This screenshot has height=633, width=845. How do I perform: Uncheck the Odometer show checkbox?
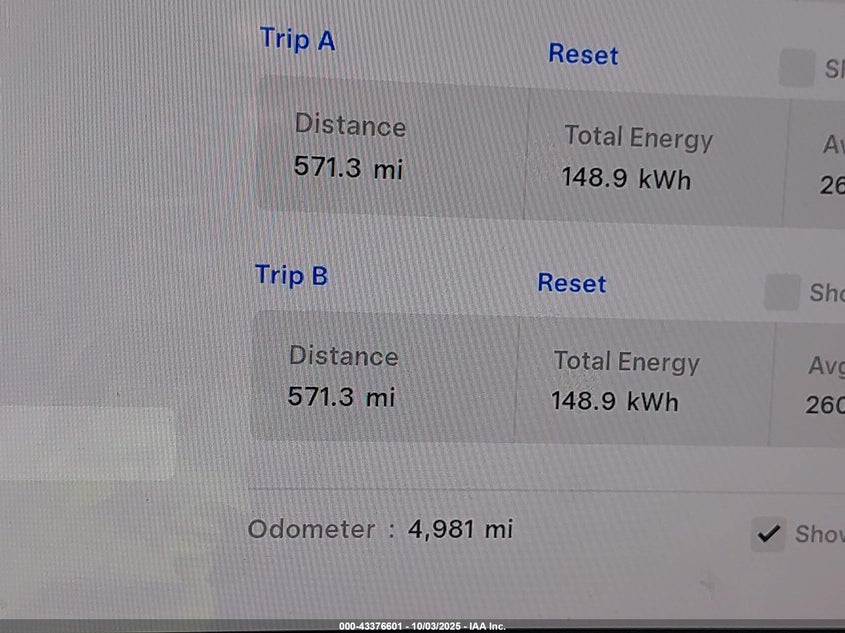(x=768, y=534)
